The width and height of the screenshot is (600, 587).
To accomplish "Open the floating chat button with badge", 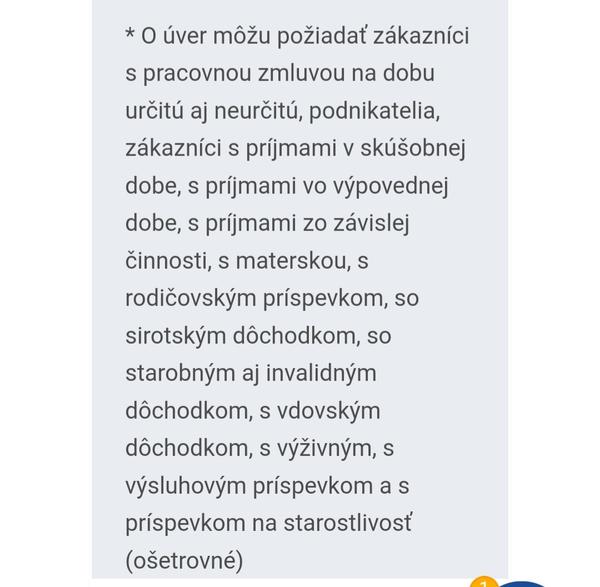I will click(x=520, y=583).
